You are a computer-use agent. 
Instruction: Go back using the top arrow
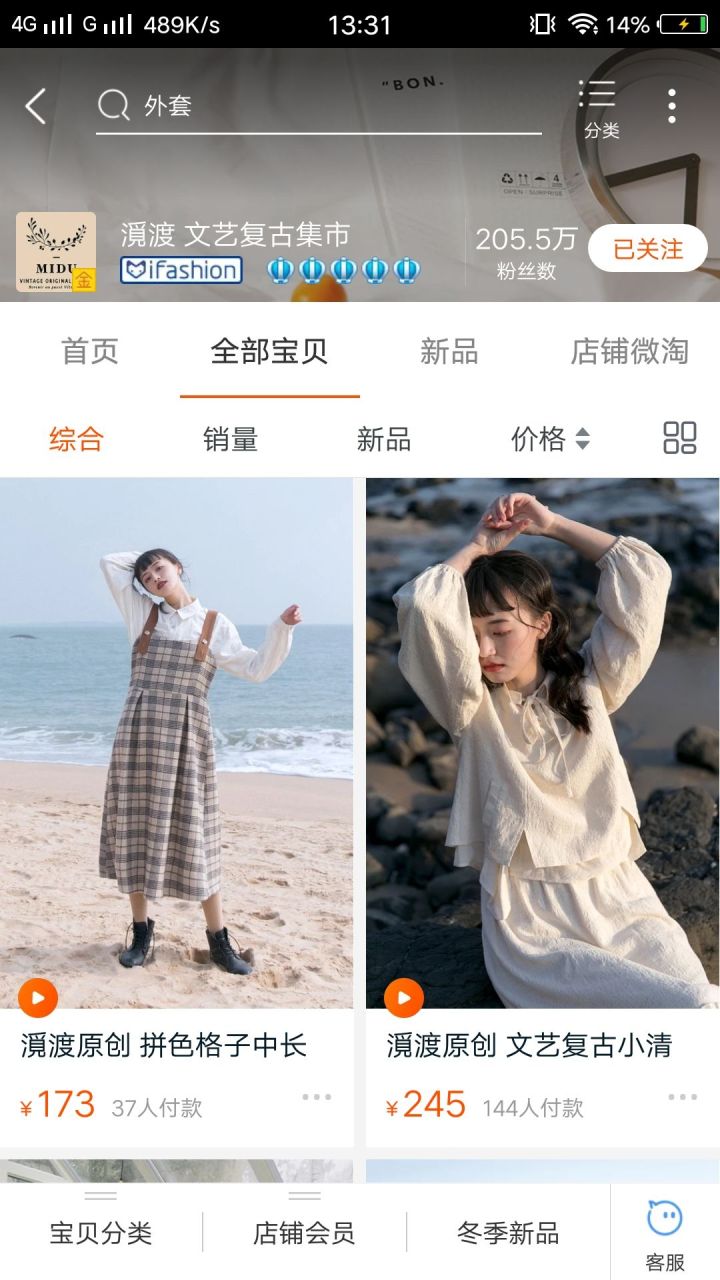pos(36,106)
